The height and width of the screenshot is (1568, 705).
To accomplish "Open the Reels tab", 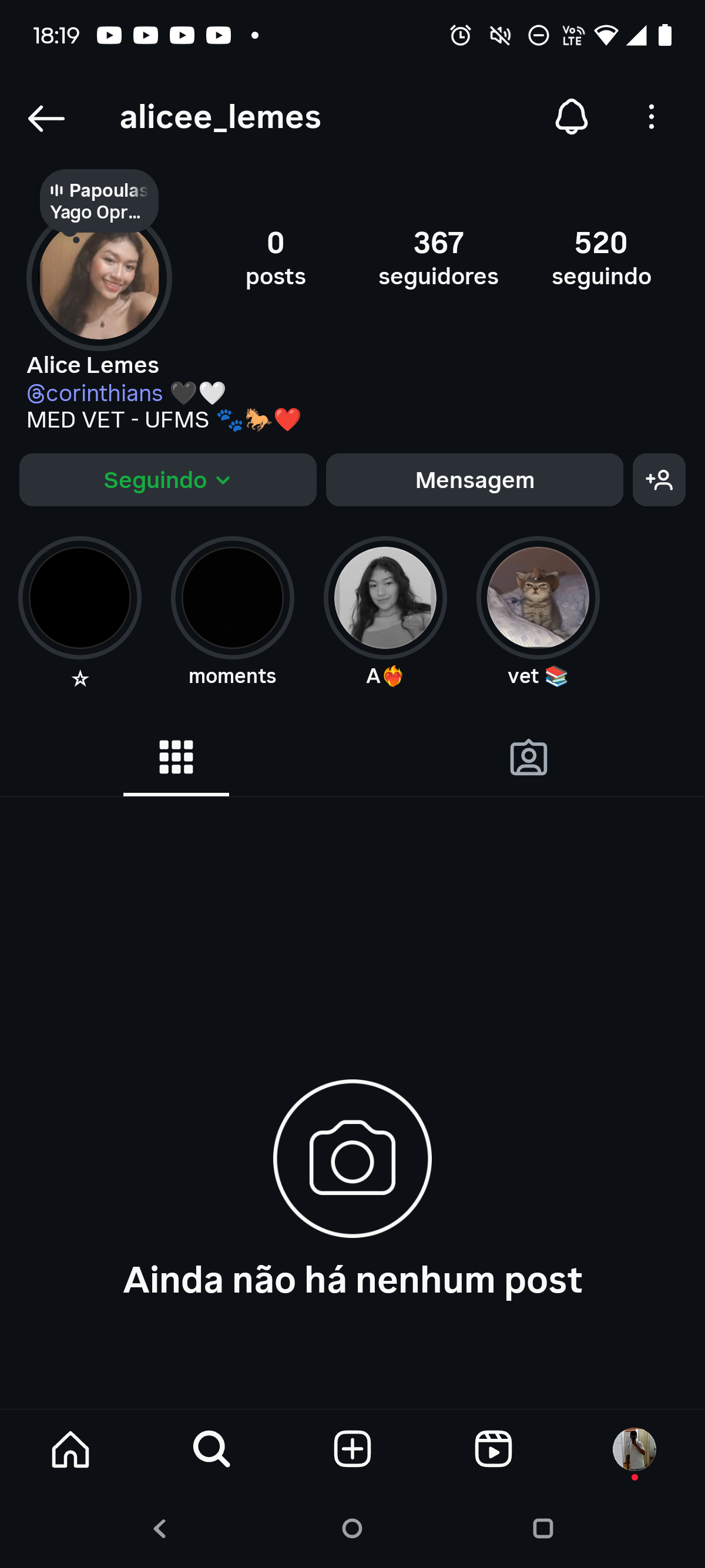I will point(493,1449).
